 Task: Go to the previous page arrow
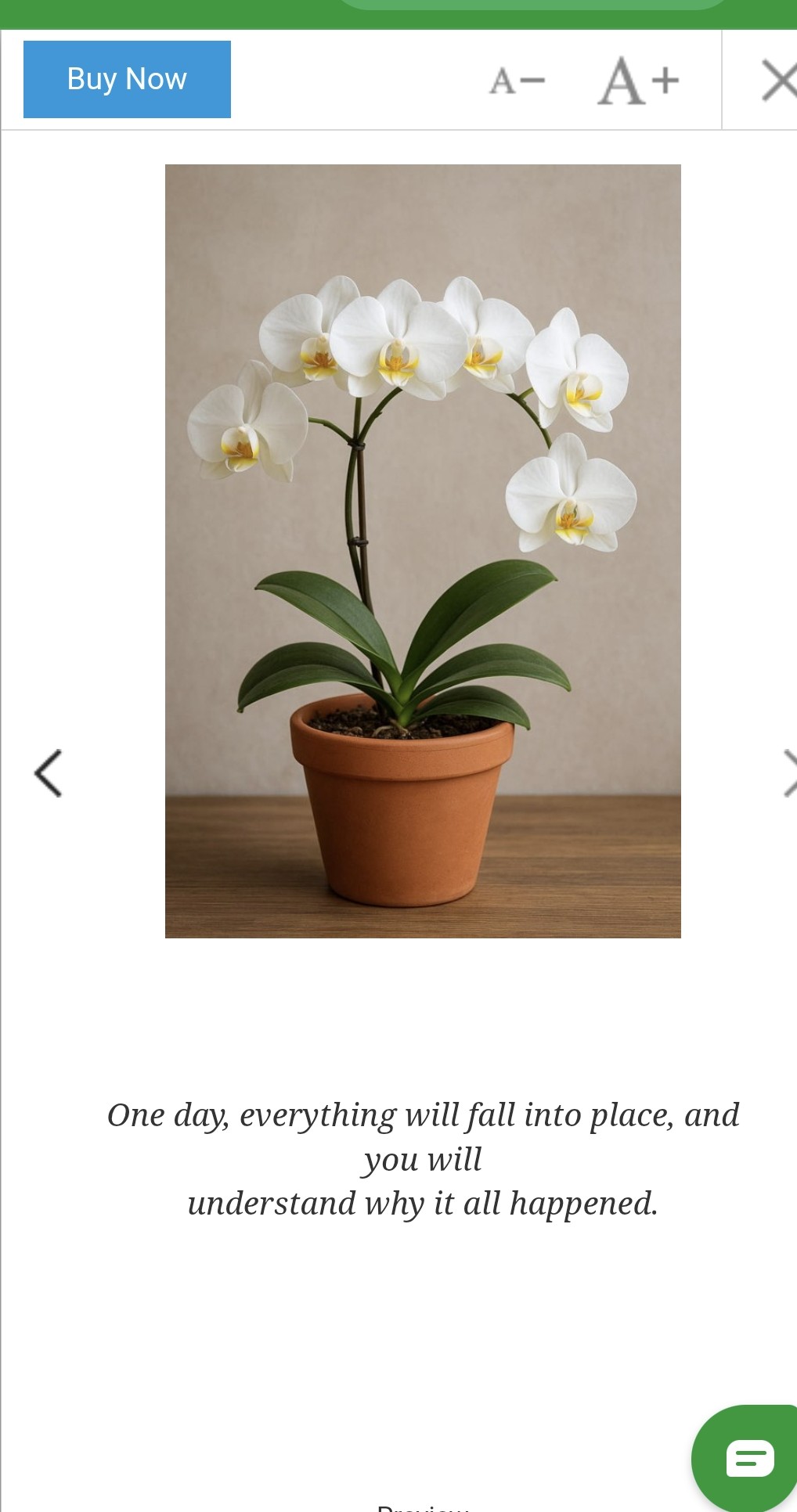[49, 773]
